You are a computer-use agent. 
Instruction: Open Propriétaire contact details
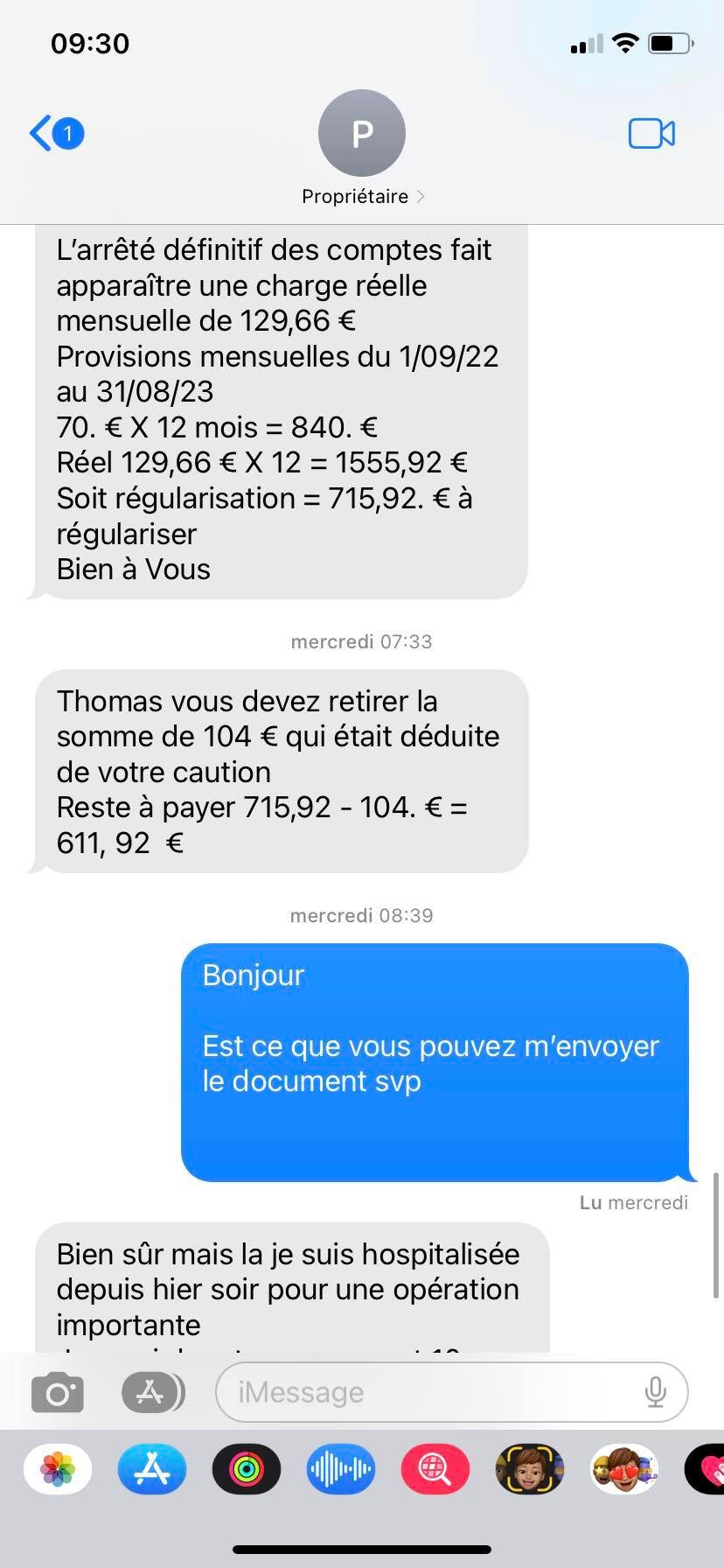tap(362, 148)
